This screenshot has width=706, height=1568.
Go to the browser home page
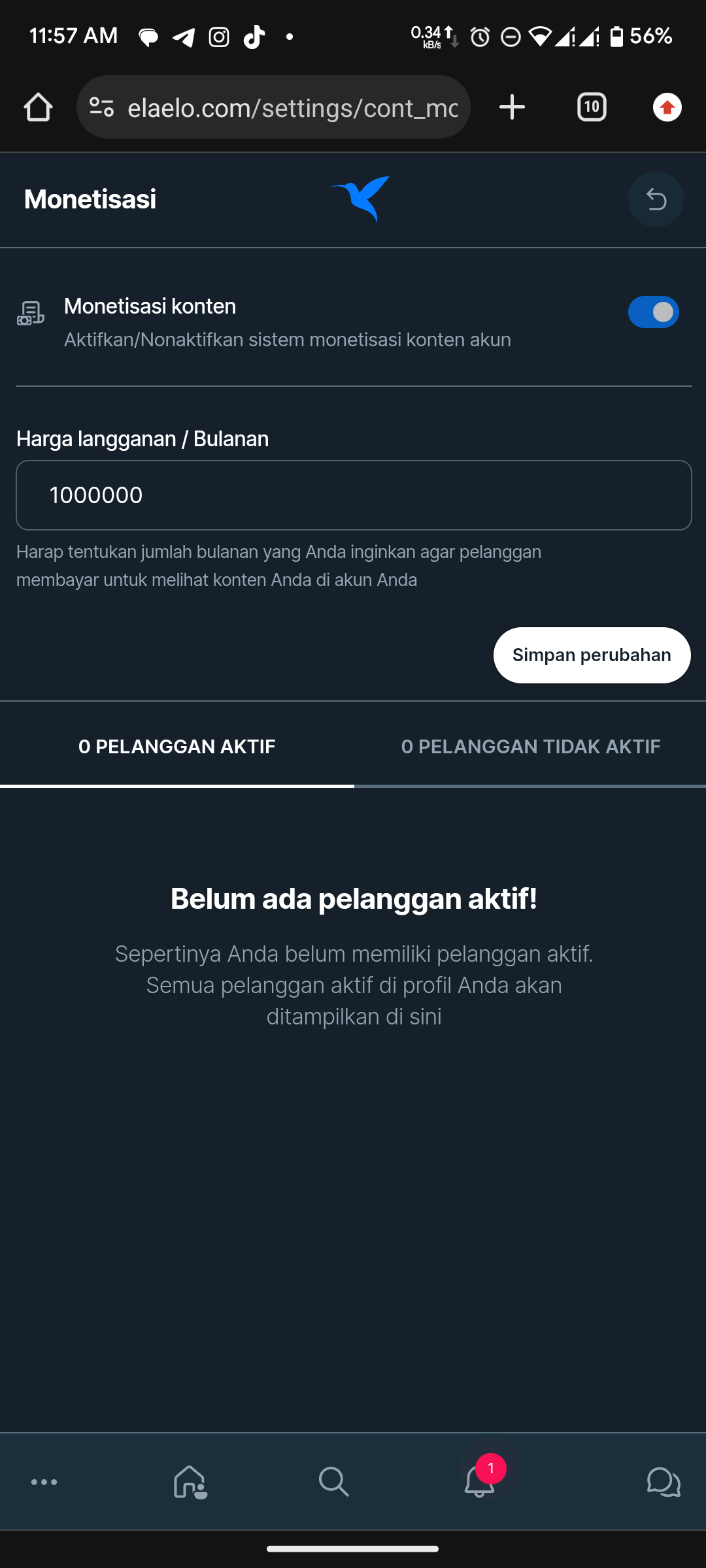coord(38,107)
